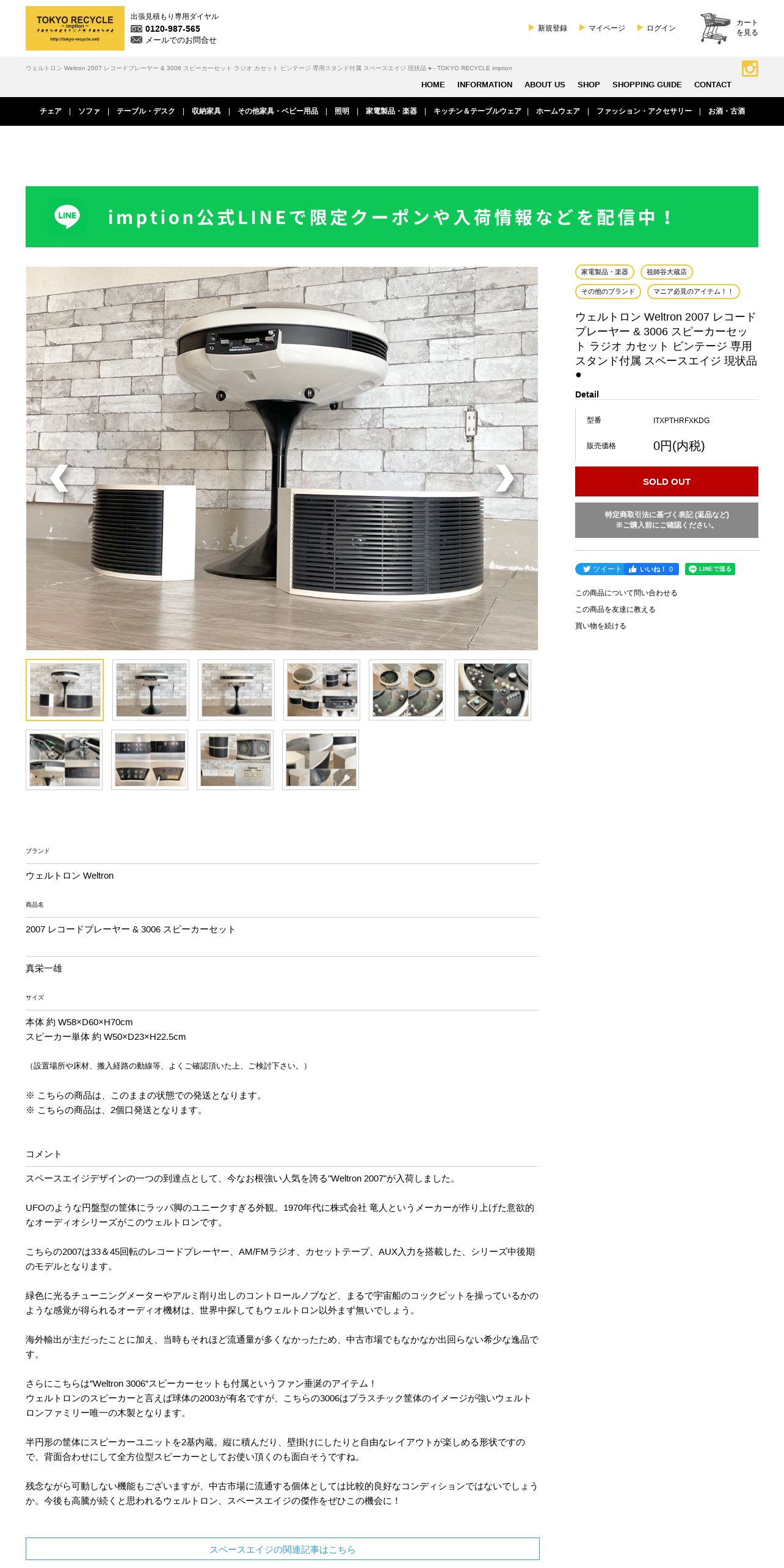The image size is (784, 1568).
Task: Open the CONTACT menu item
Action: [713, 85]
